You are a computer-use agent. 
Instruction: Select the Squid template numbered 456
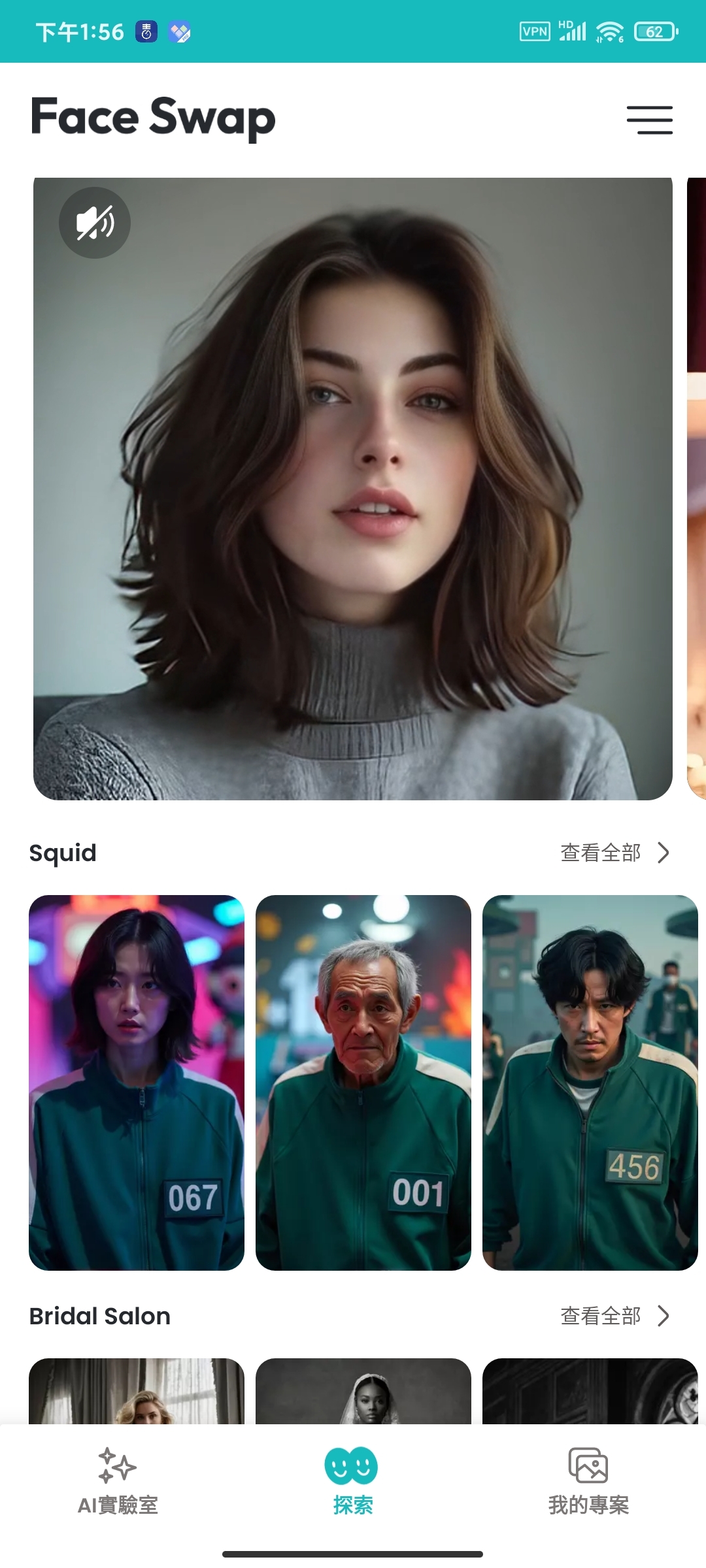590,1082
